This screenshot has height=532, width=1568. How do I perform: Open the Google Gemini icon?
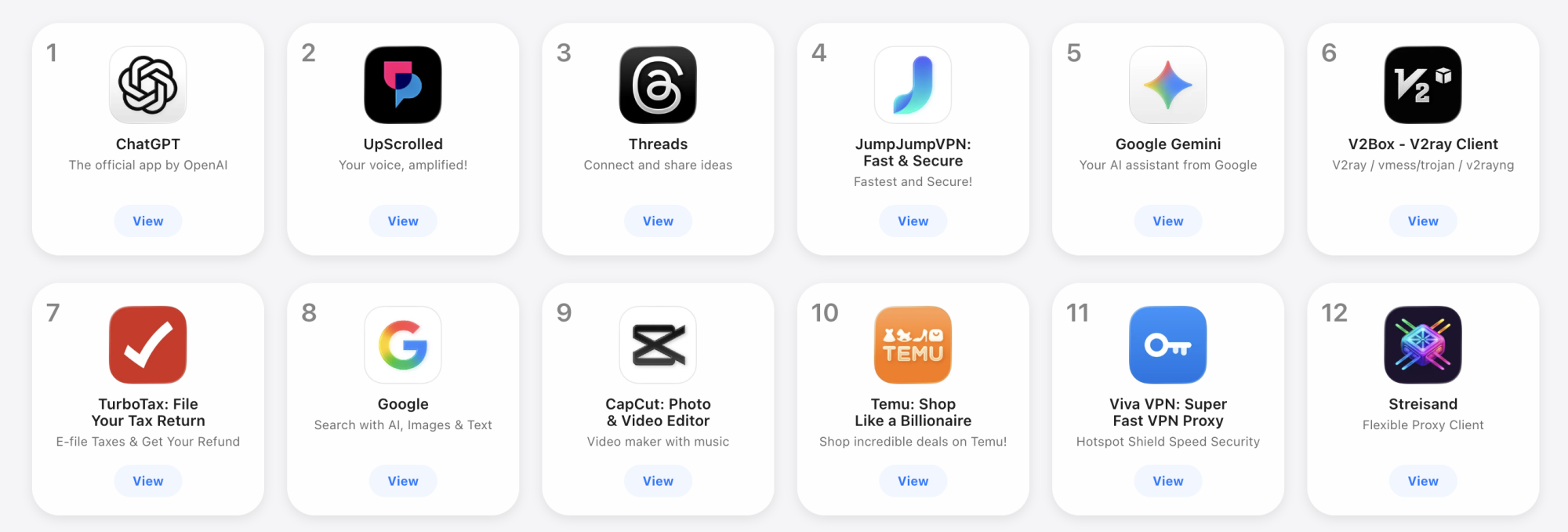[x=1167, y=85]
